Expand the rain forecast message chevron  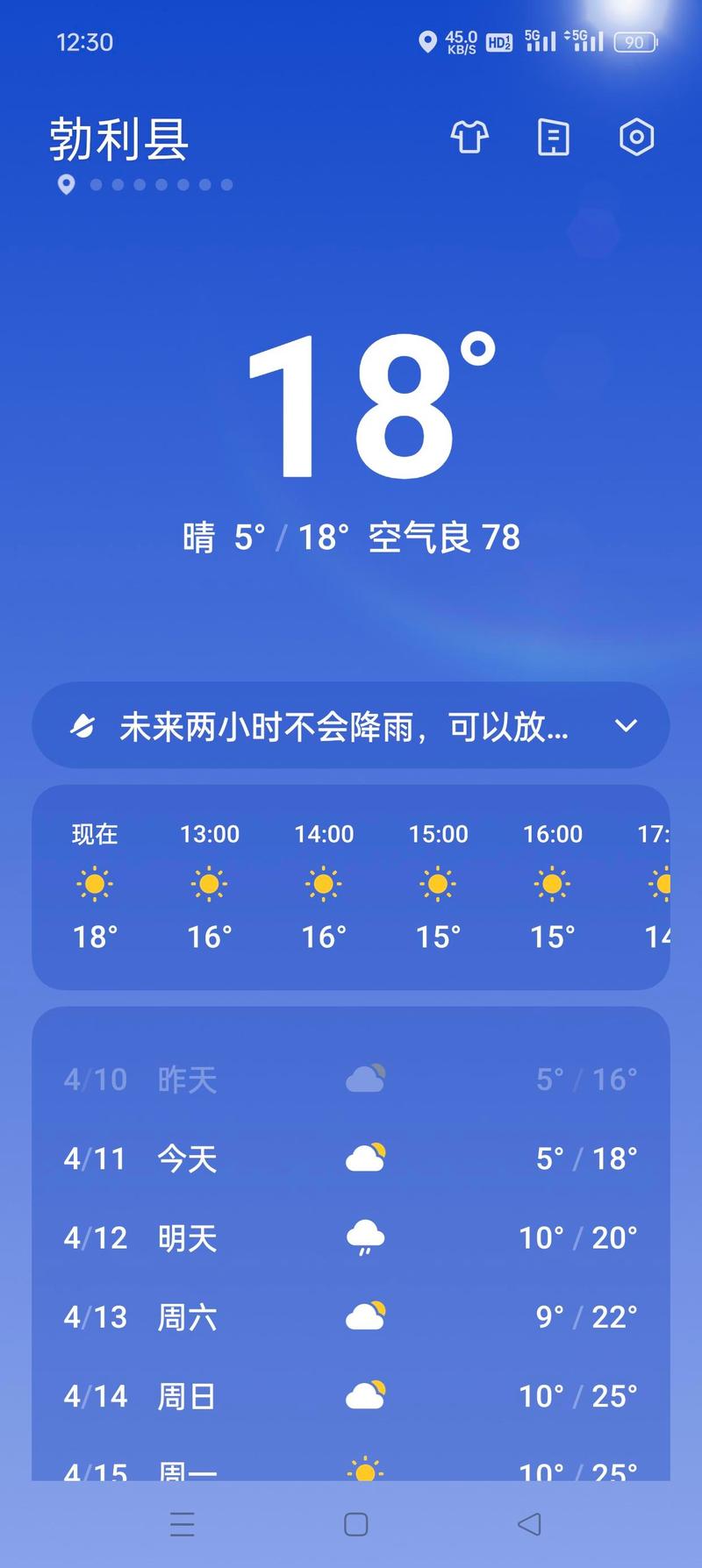pos(625,726)
